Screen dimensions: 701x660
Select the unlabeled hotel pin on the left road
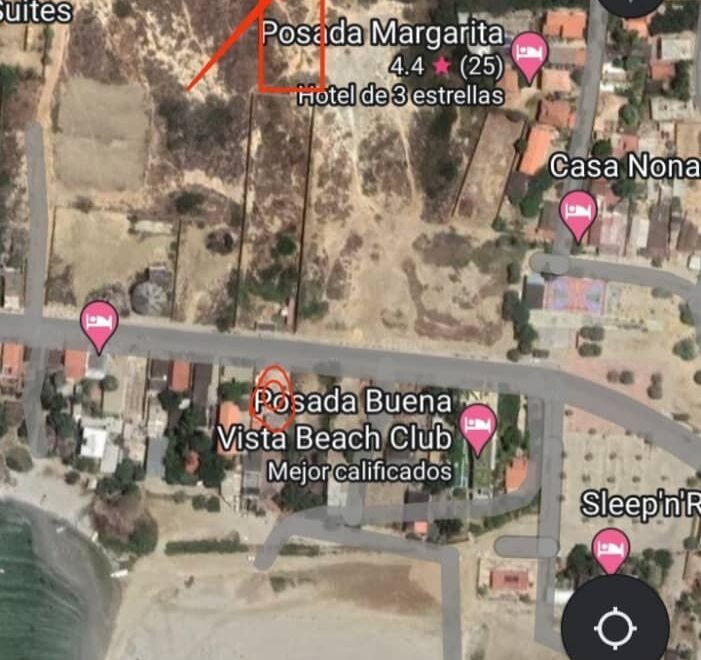(99, 322)
